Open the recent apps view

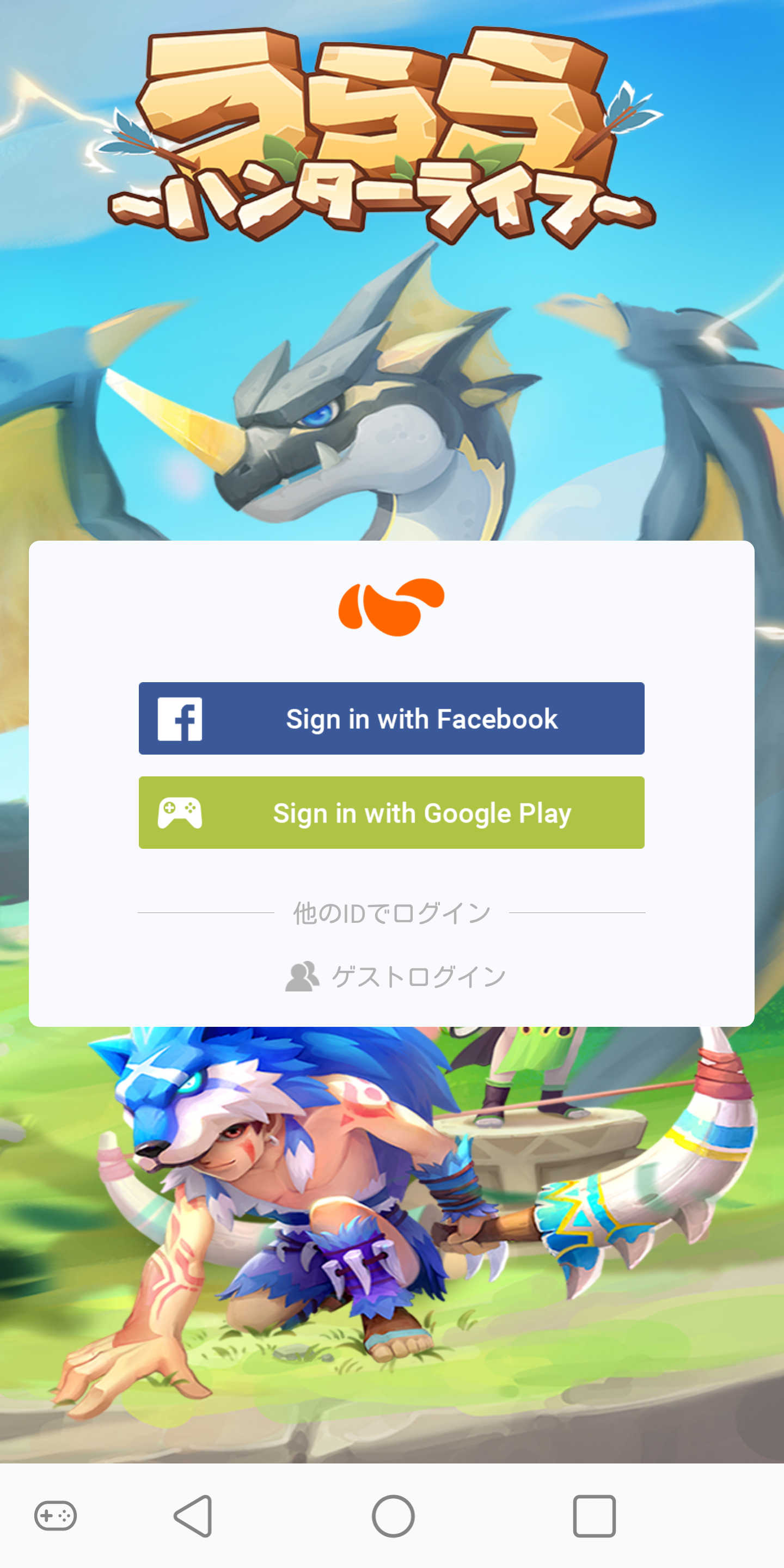pos(594,1516)
